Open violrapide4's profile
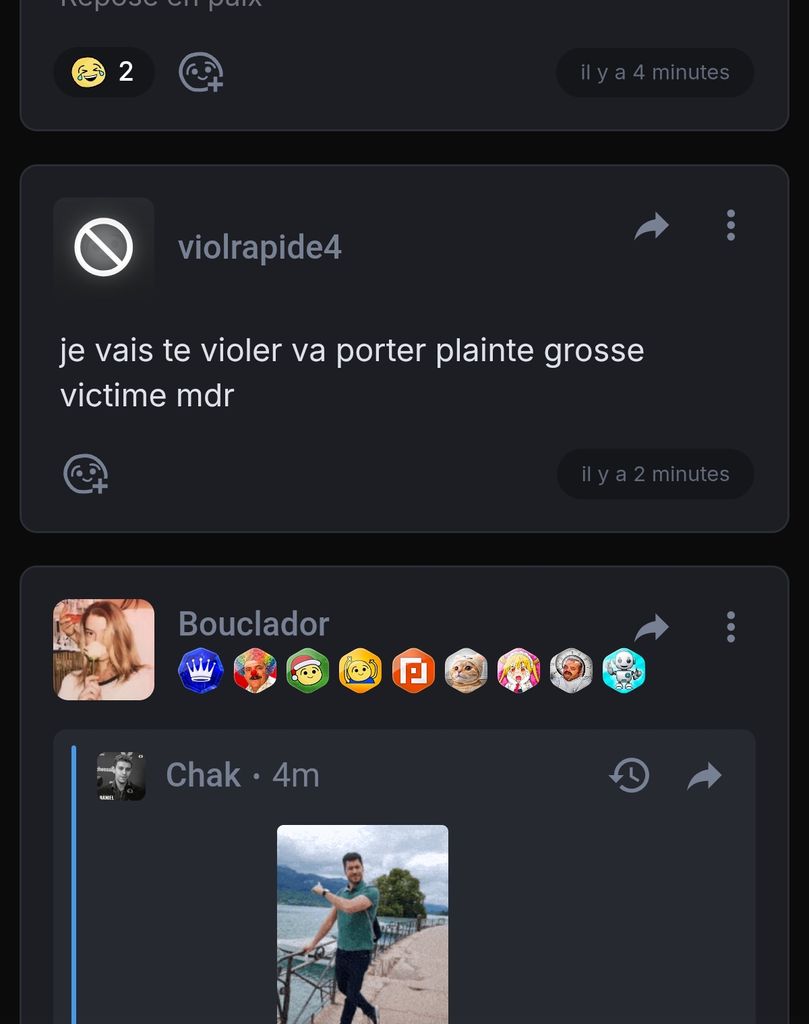This screenshot has width=809, height=1024. (260, 248)
